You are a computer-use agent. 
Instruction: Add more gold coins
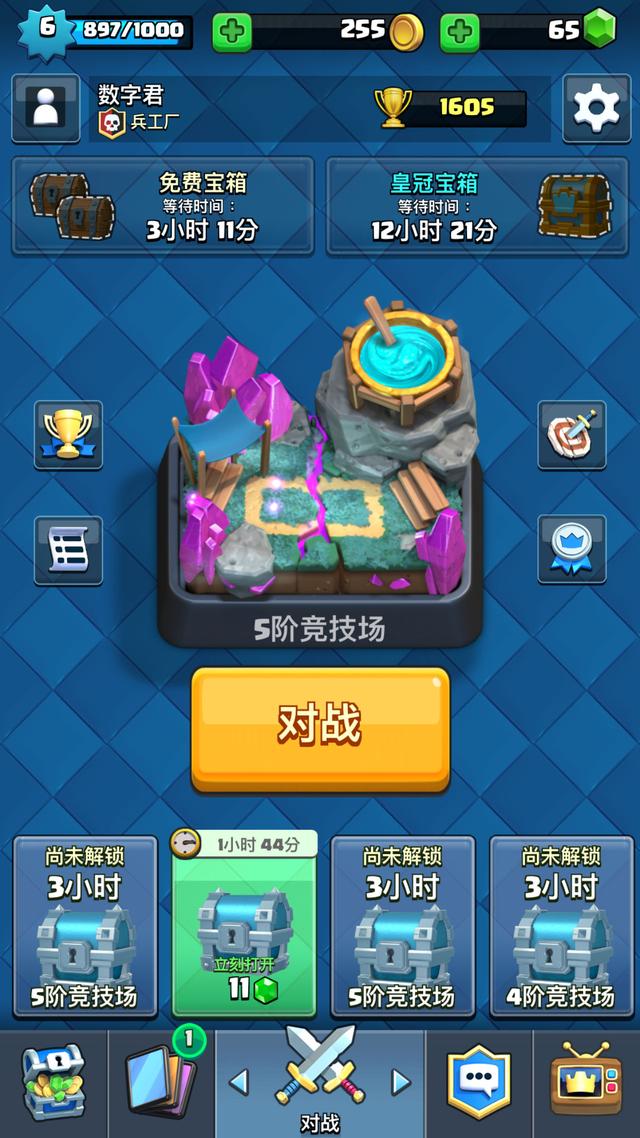[232, 32]
